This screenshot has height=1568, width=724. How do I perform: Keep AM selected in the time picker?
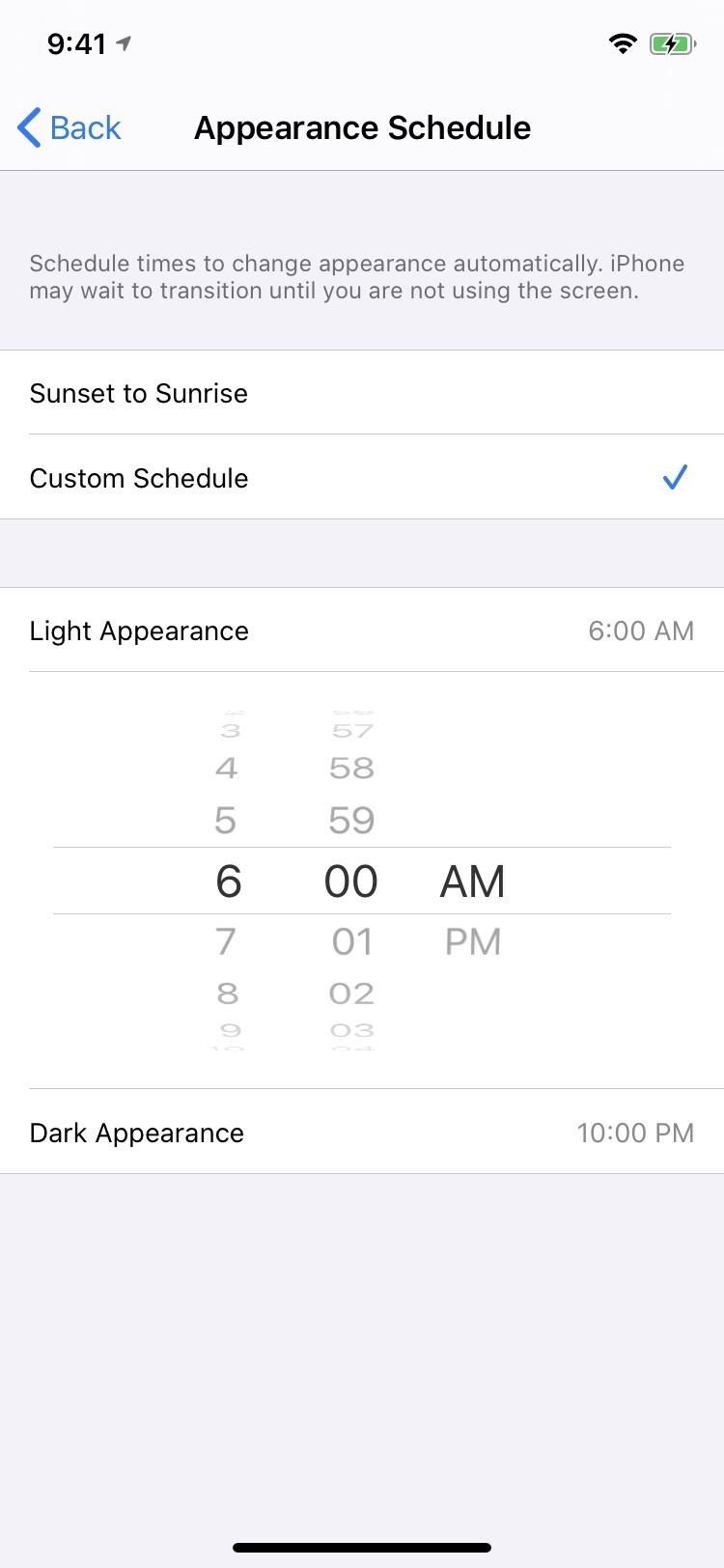point(472,881)
